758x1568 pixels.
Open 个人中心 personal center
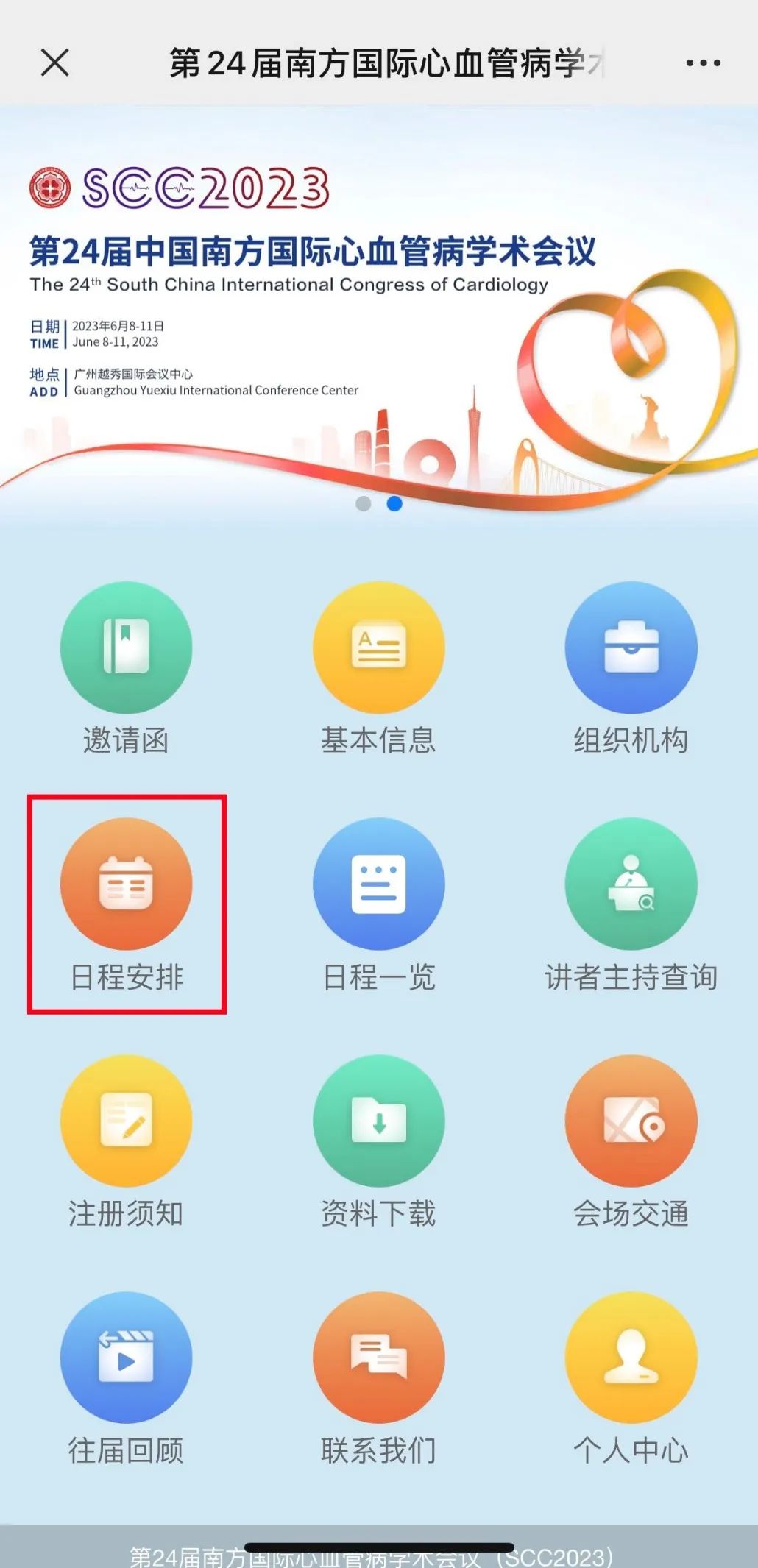[631, 1358]
